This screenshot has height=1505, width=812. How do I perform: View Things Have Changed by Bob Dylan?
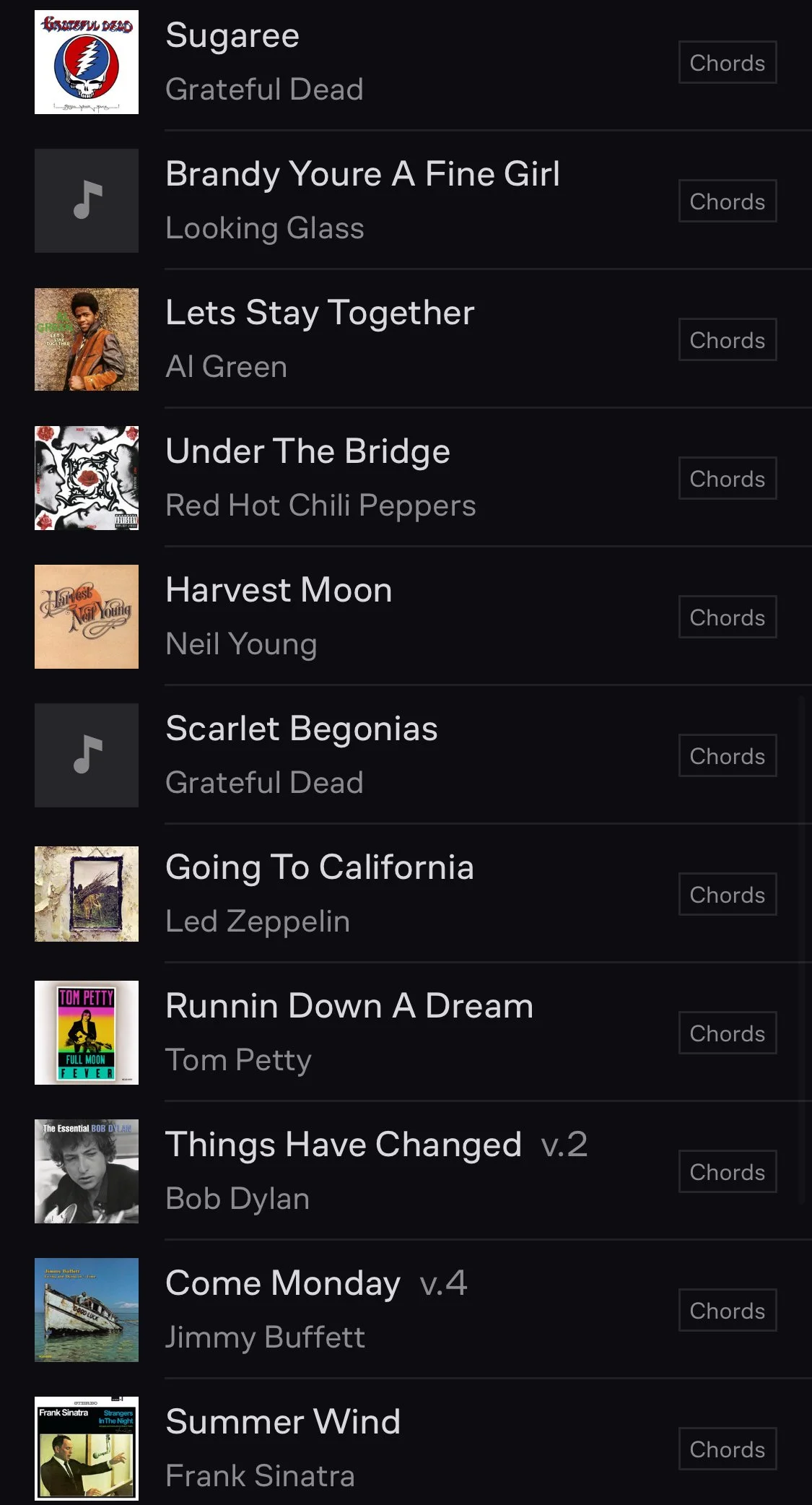tap(406, 1171)
